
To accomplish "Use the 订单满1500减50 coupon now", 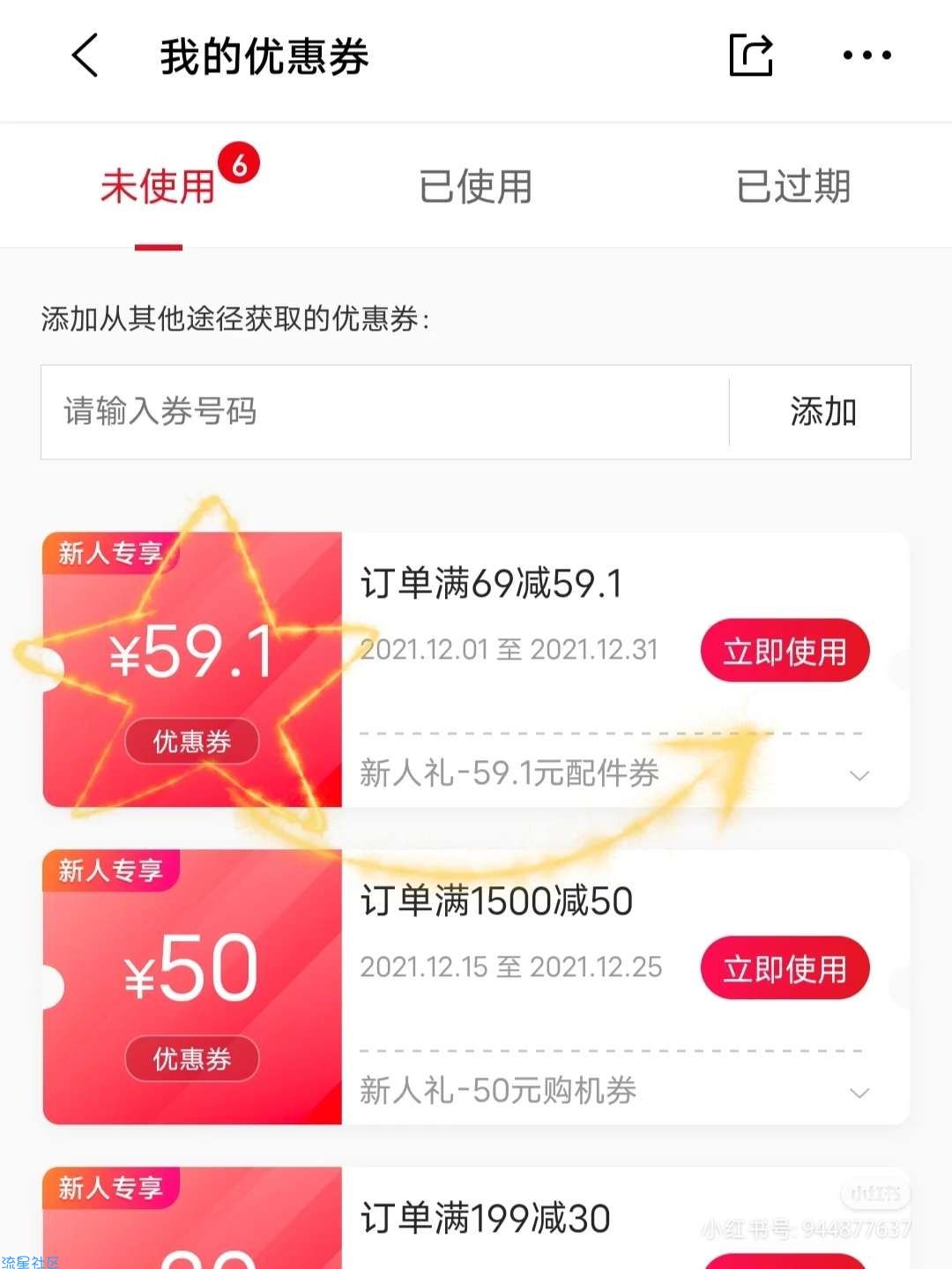I will pyautogui.click(x=785, y=968).
